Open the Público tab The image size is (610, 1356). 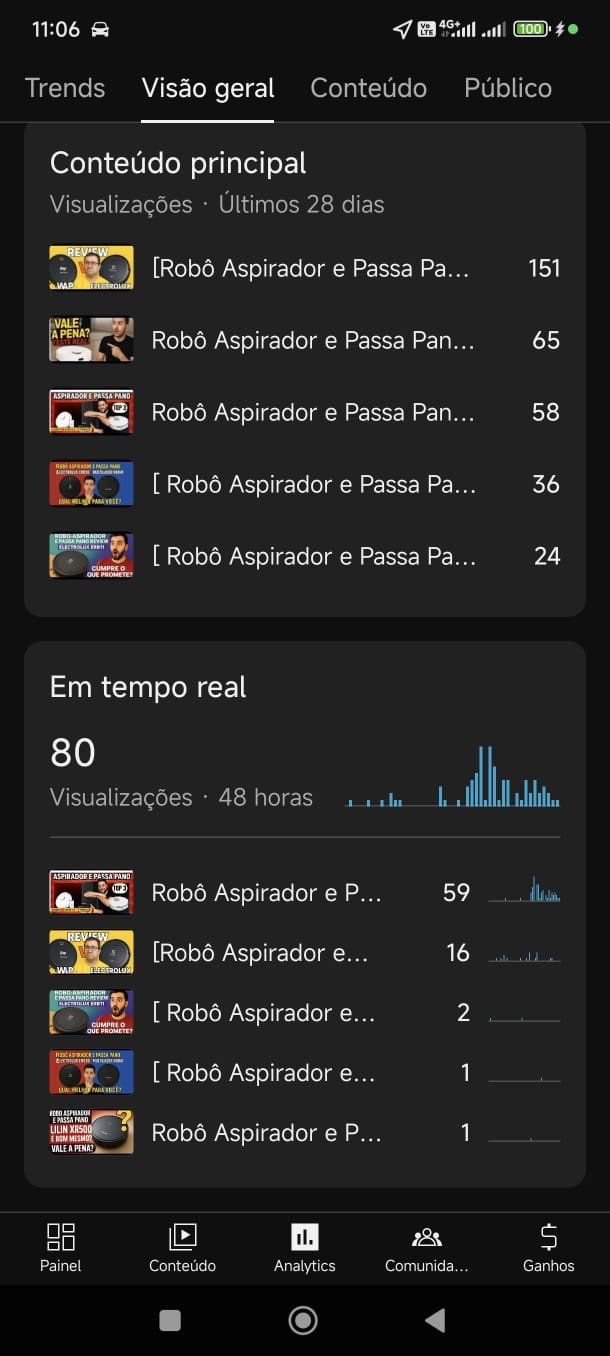508,88
